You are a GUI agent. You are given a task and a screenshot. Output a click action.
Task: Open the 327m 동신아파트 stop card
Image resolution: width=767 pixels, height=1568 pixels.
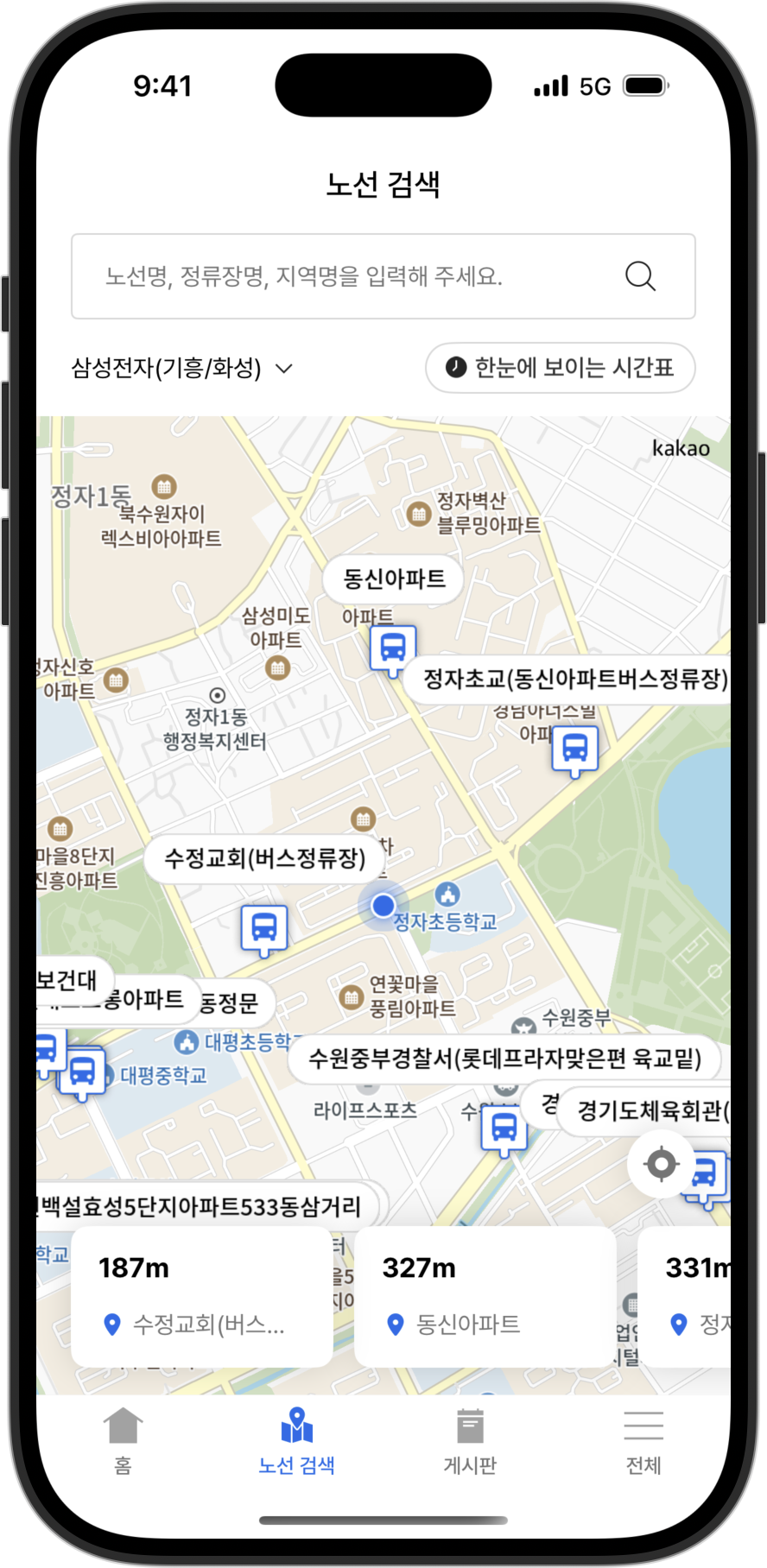(485, 1297)
